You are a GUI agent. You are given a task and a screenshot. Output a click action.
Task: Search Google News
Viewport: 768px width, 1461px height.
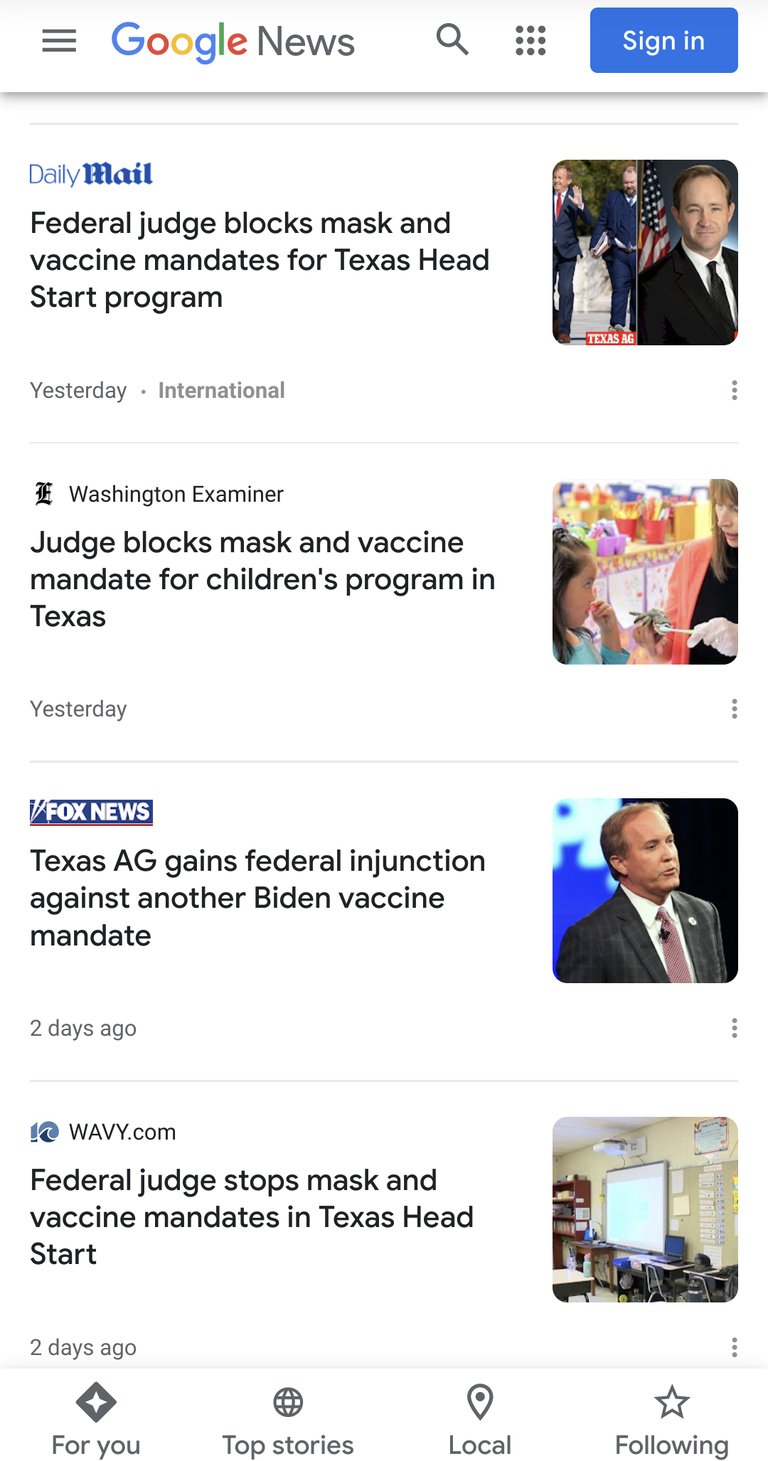coord(452,41)
